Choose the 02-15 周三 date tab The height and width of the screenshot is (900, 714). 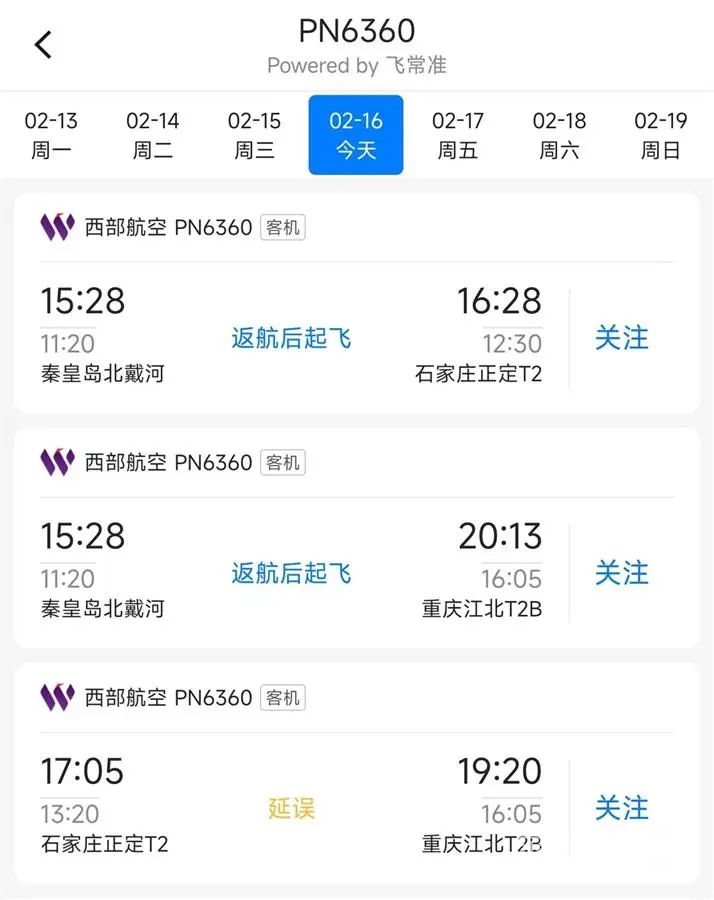pyautogui.click(x=254, y=135)
